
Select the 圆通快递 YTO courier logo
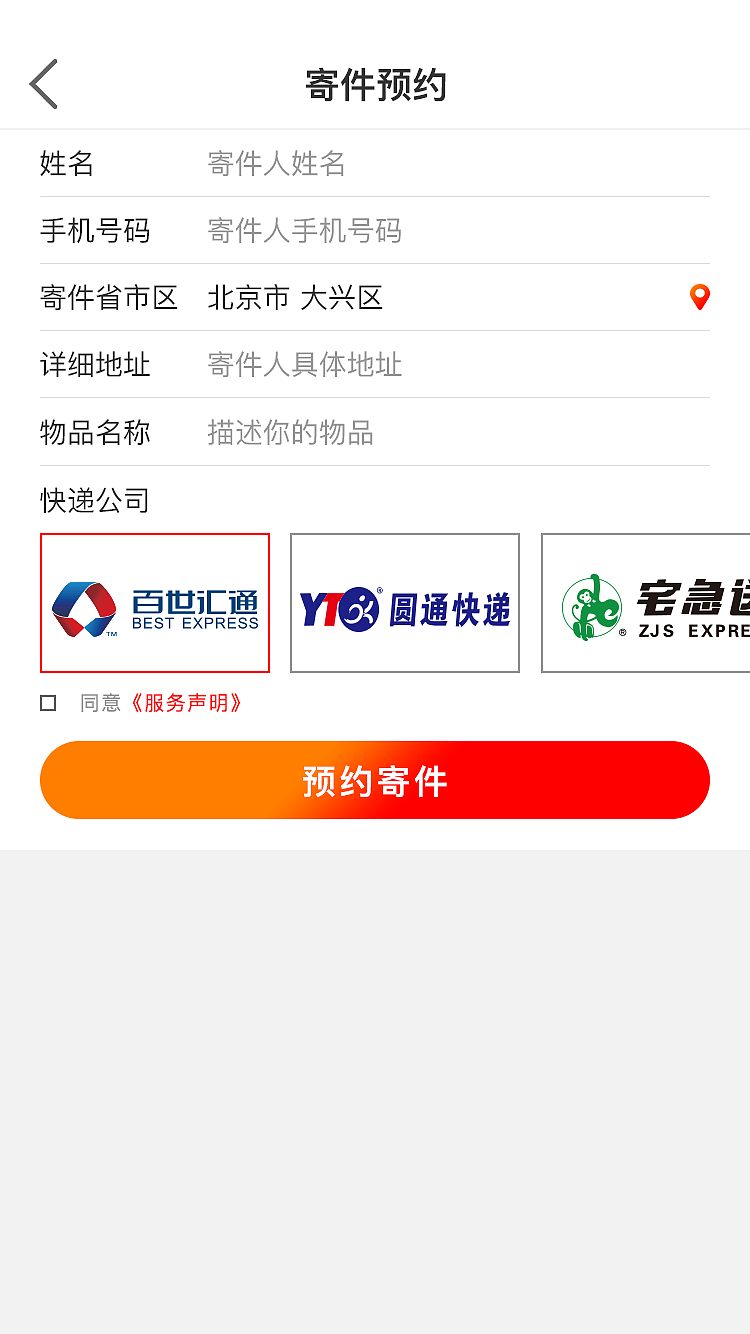[404, 603]
